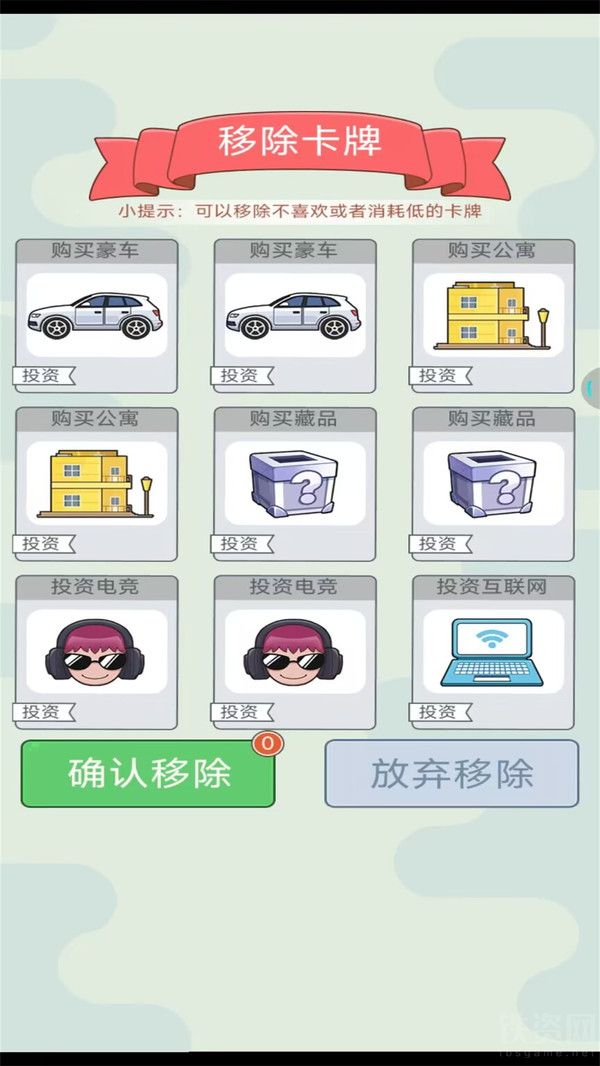The height and width of the screenshot is (1066, 600).
Task: Select the 投资电竞 card adjacent to 投资互联网
Action: [x=295, y=652]
